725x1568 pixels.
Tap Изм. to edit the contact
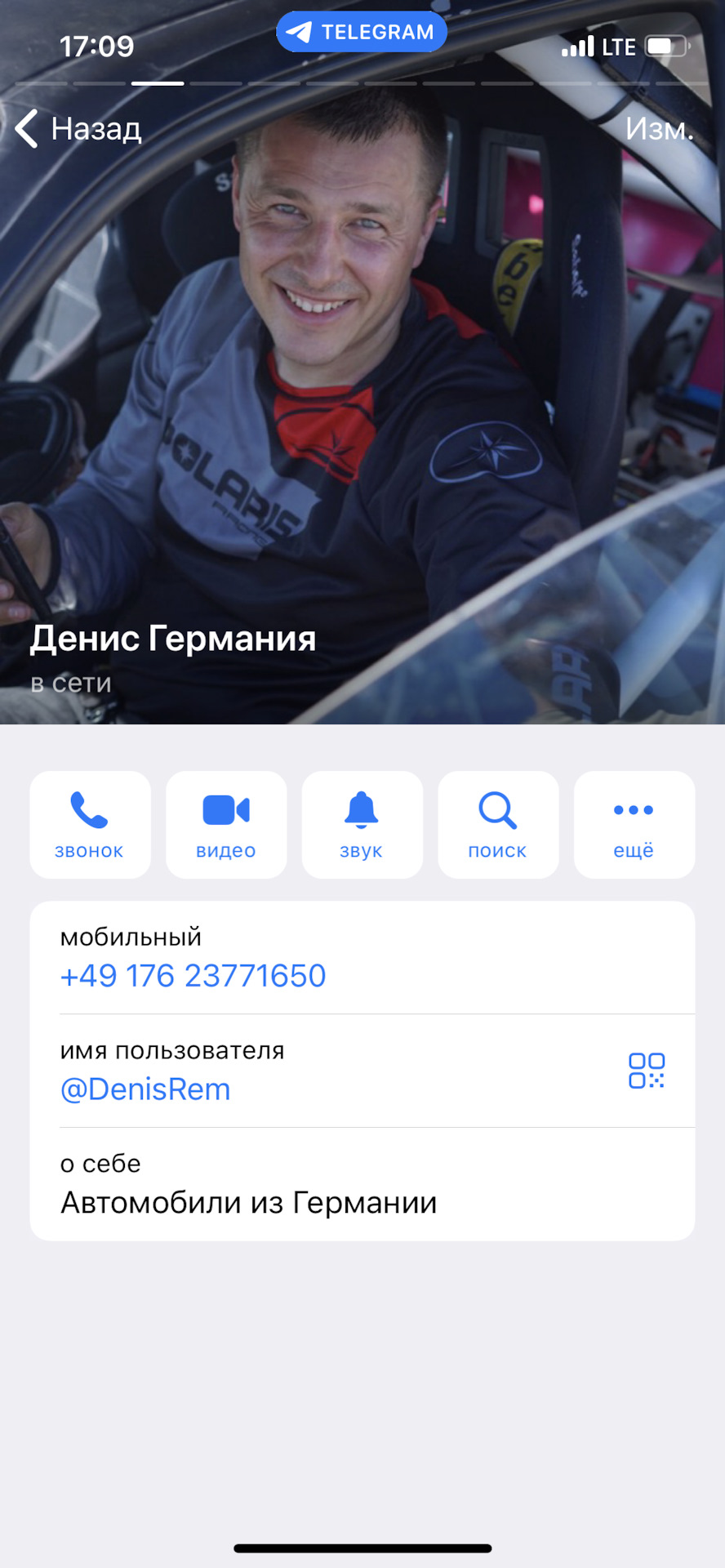[x=659, y=129]
